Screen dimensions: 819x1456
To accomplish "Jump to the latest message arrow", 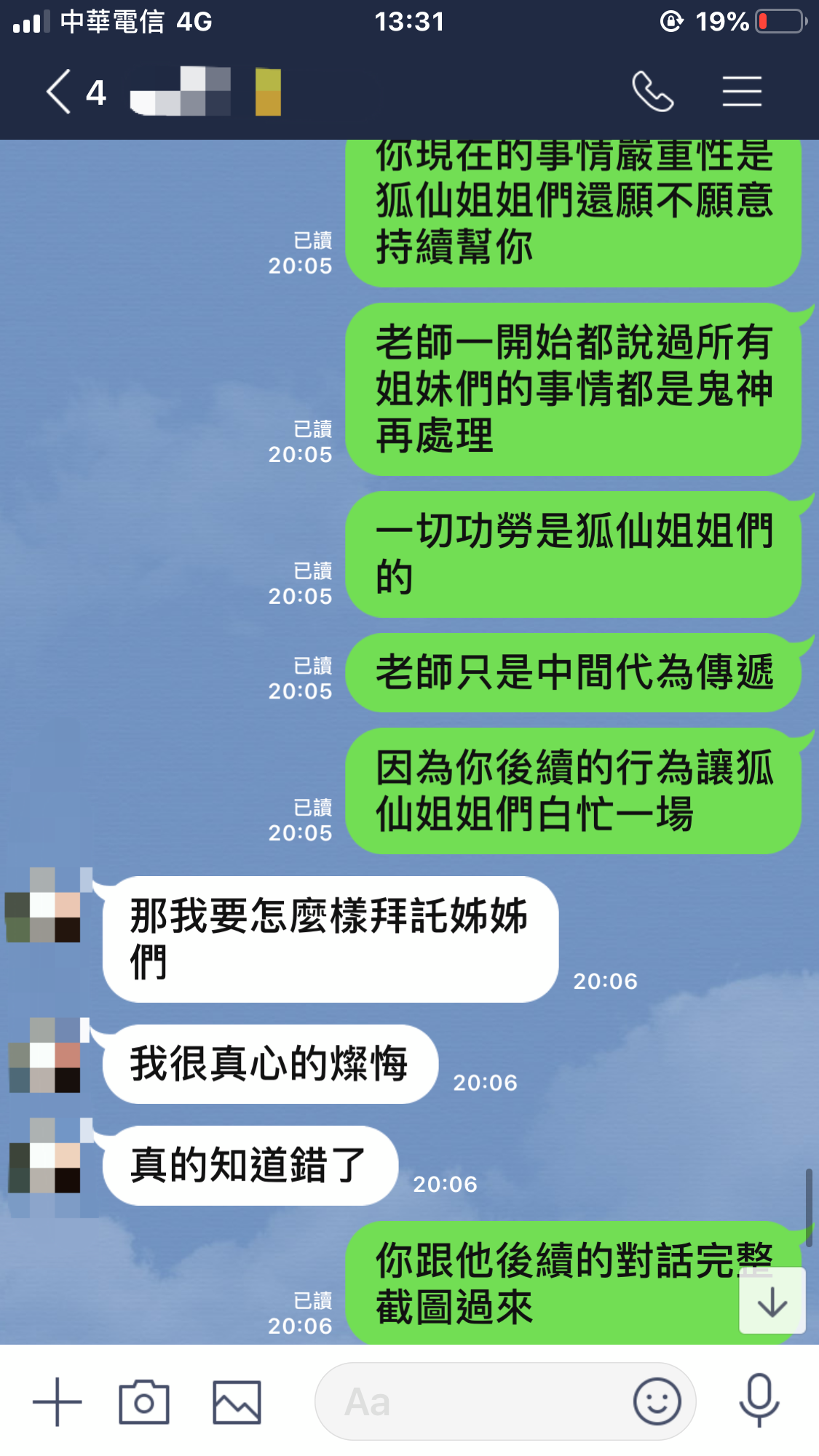I will [x=772, y=1301].
